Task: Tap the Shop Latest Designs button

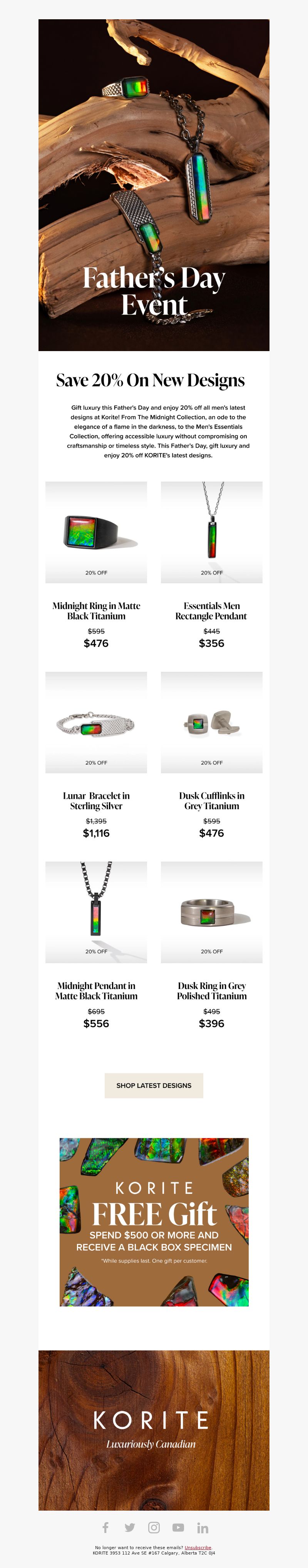Action: [154, 1085]
